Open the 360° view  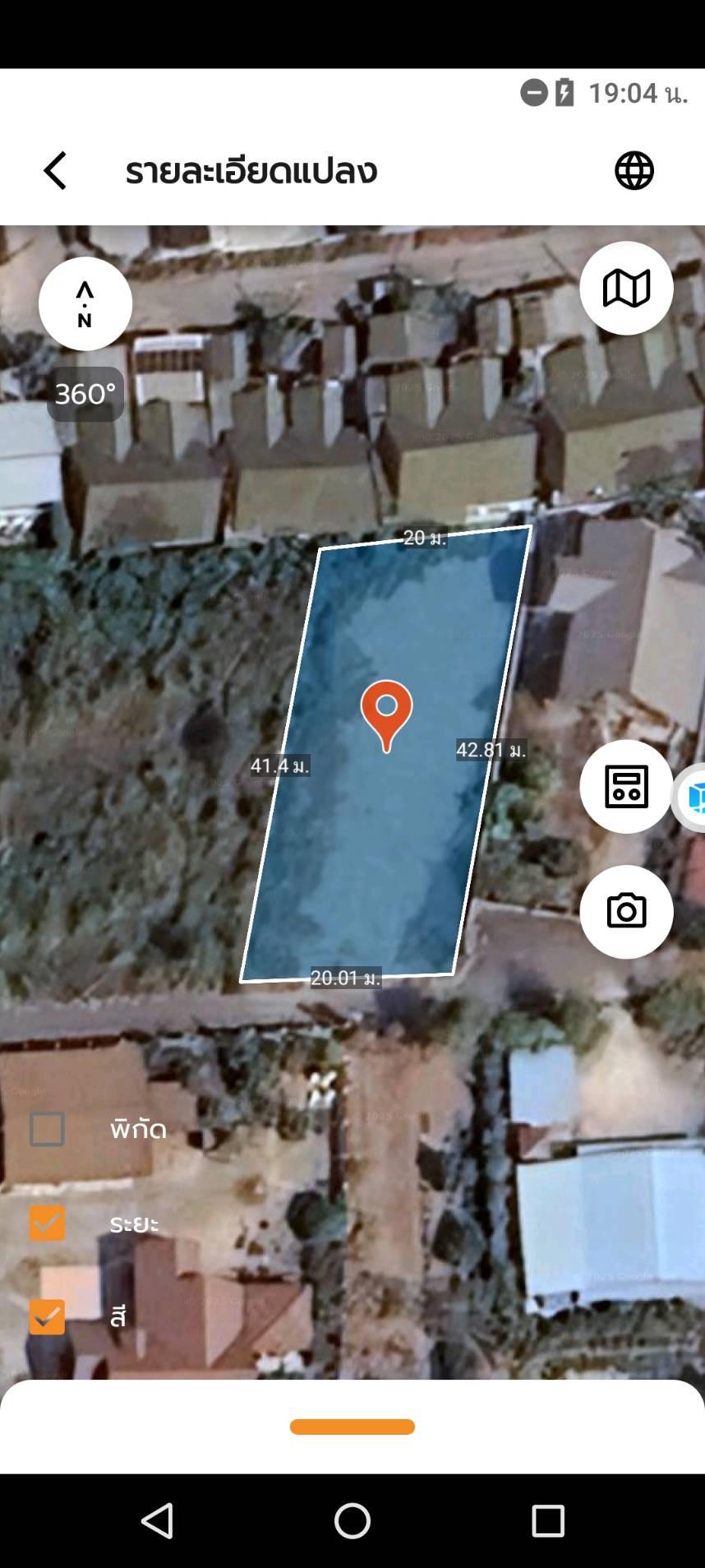(85, 394)
